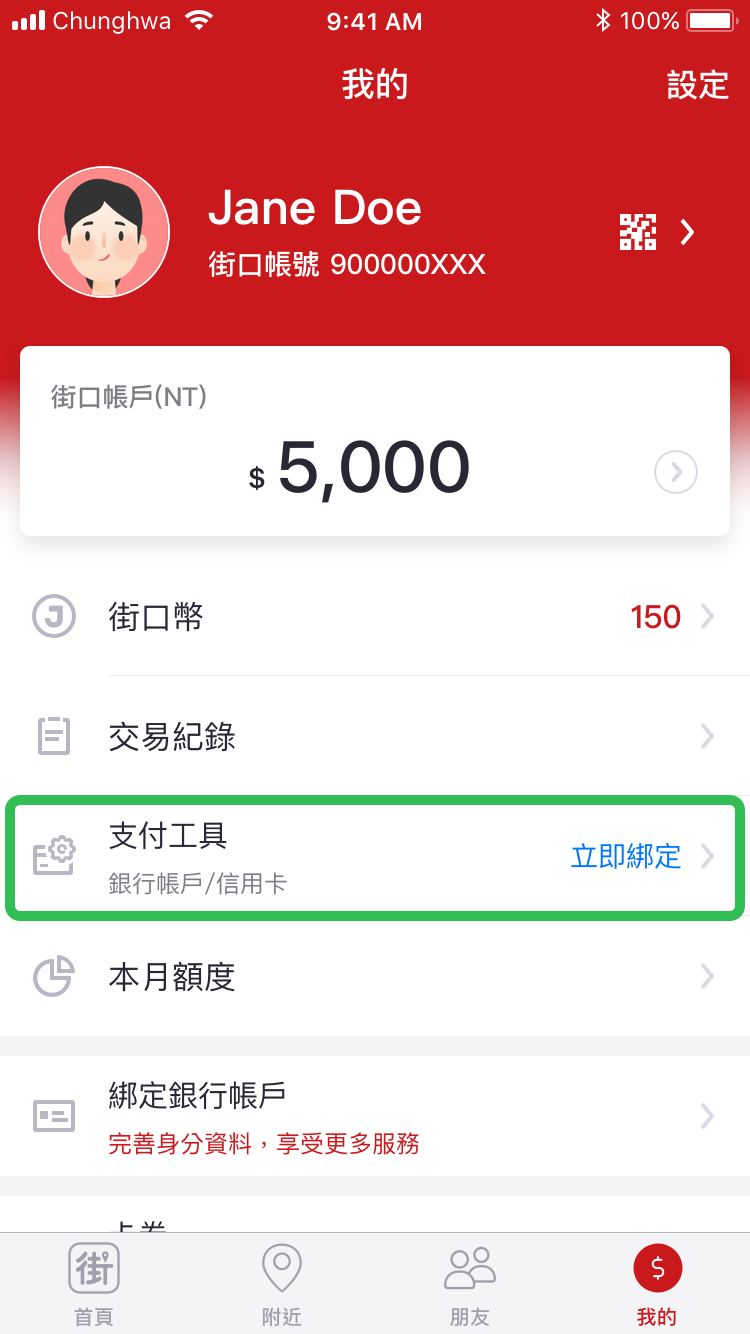
Task: Open the 街口帳戶 balance arrow
Action: click(676, 472)
